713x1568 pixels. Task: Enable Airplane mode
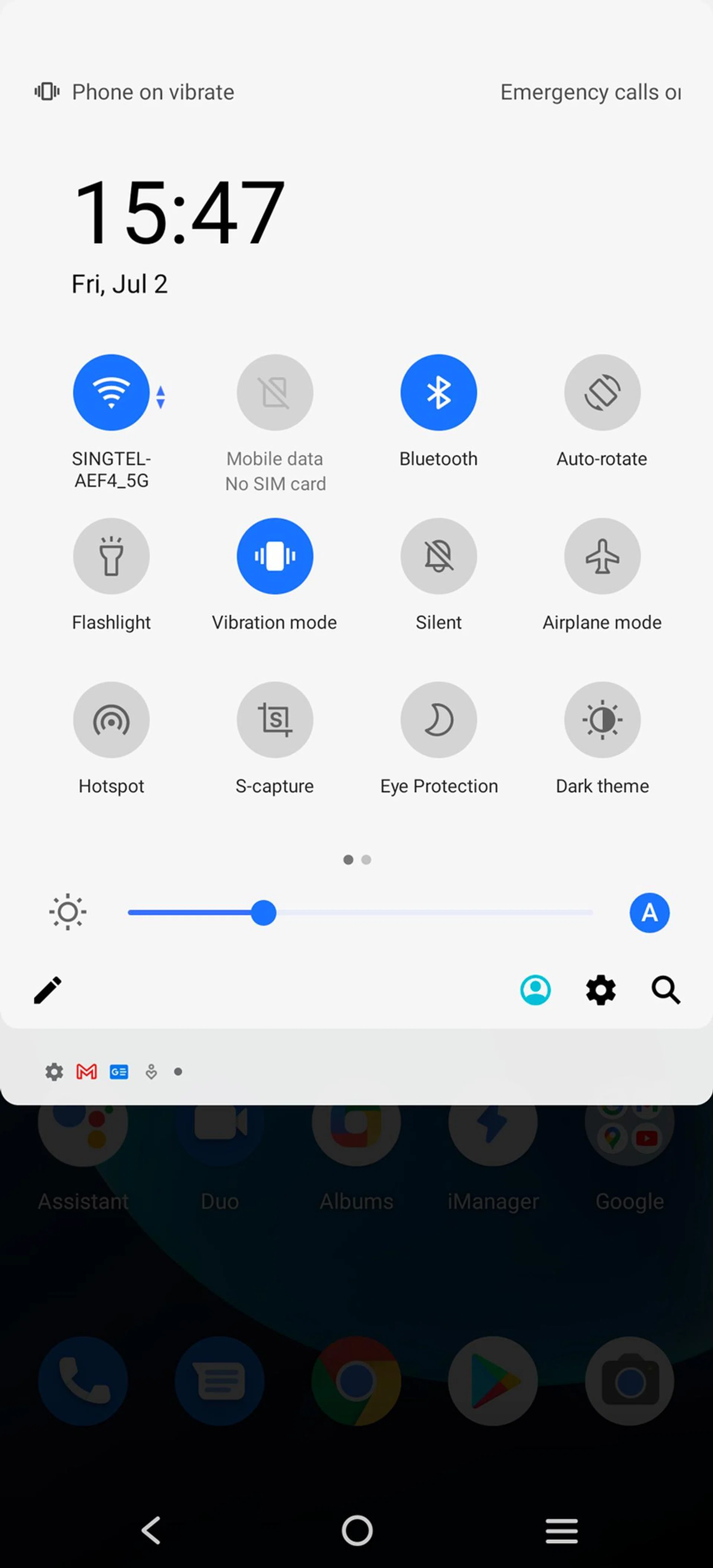[x=602, y=556]
